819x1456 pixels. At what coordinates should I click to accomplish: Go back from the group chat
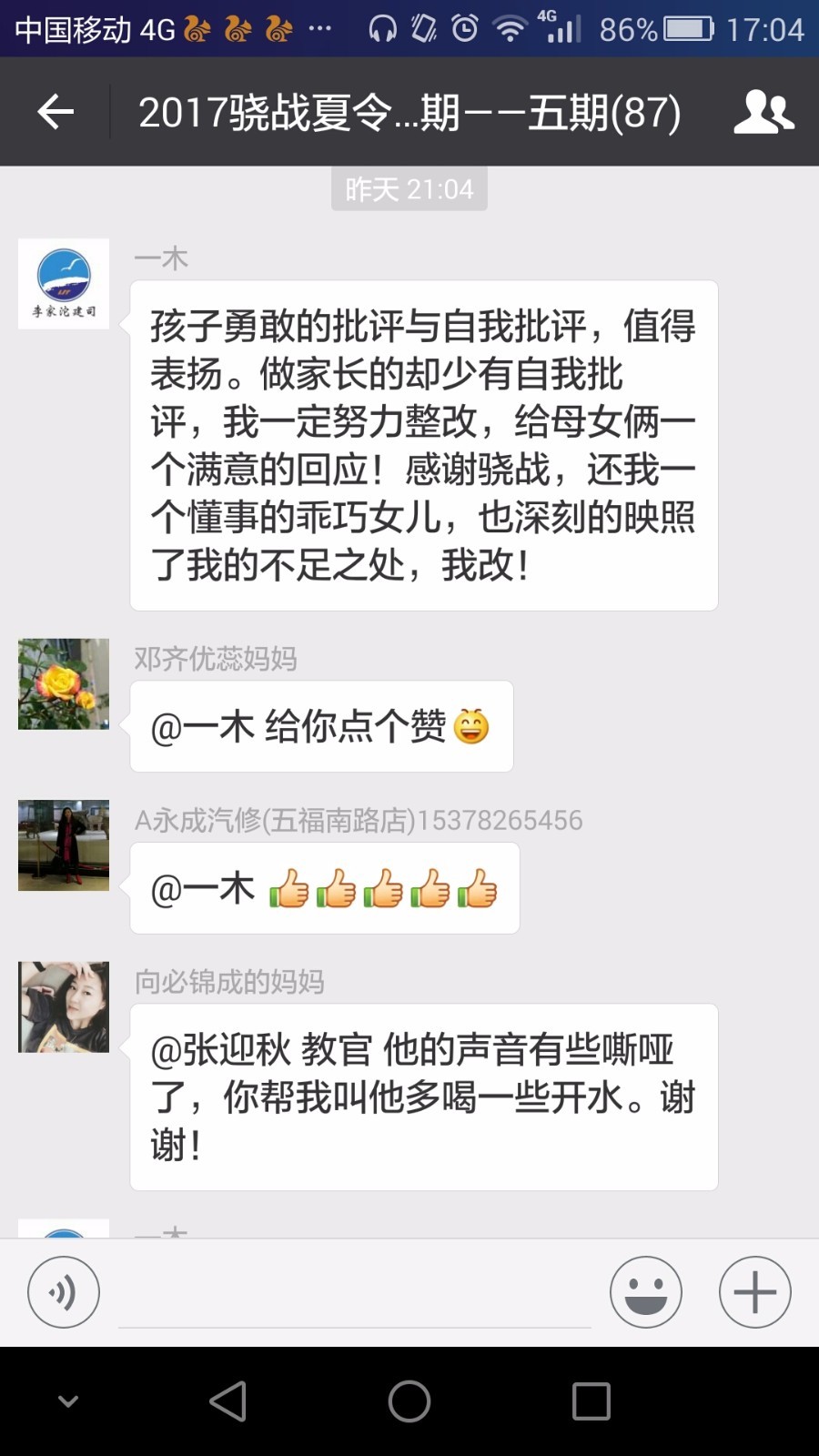(x=56, y=112)
